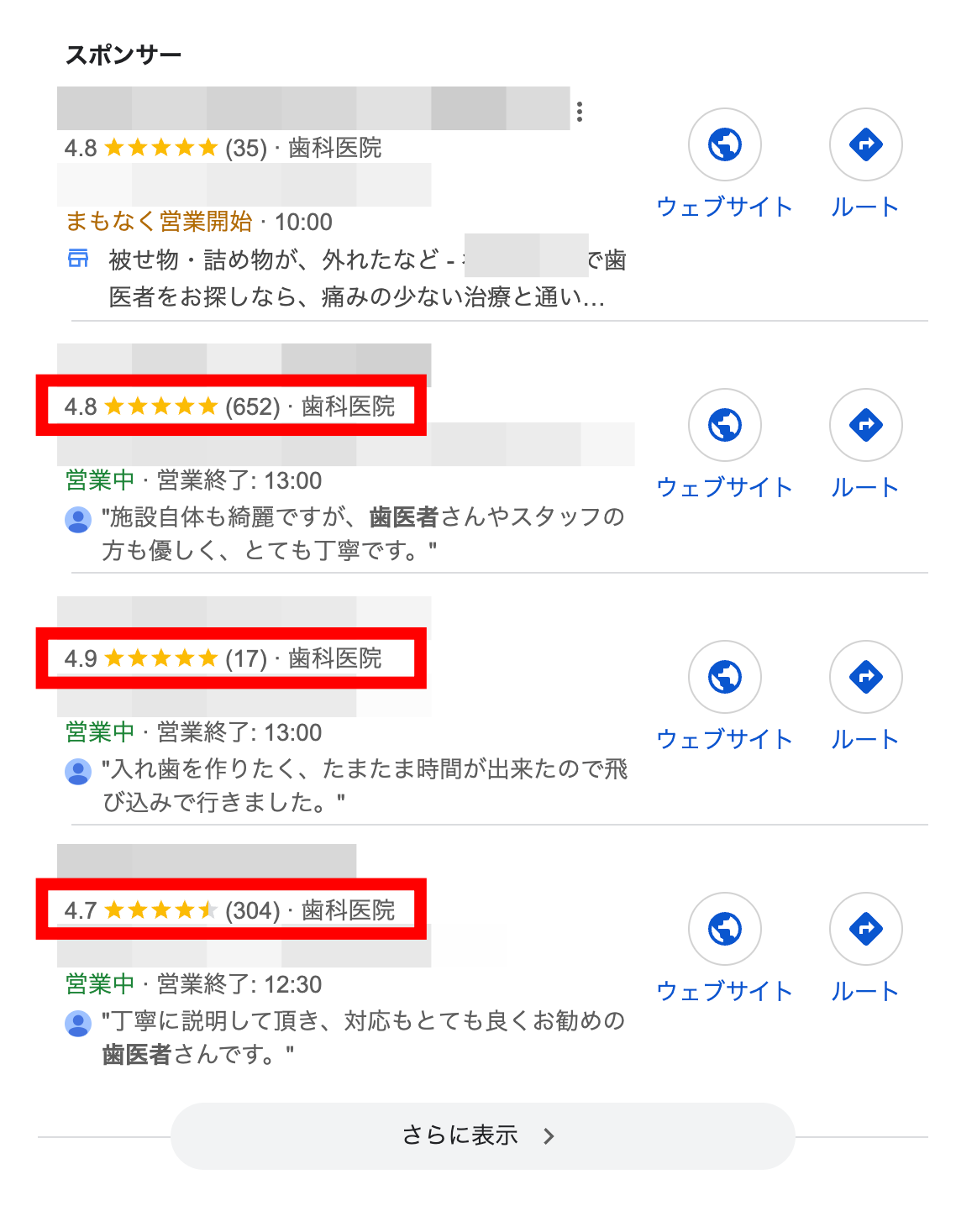
Task: Click the ルート label for the third clinic
Action: point(864,739)
